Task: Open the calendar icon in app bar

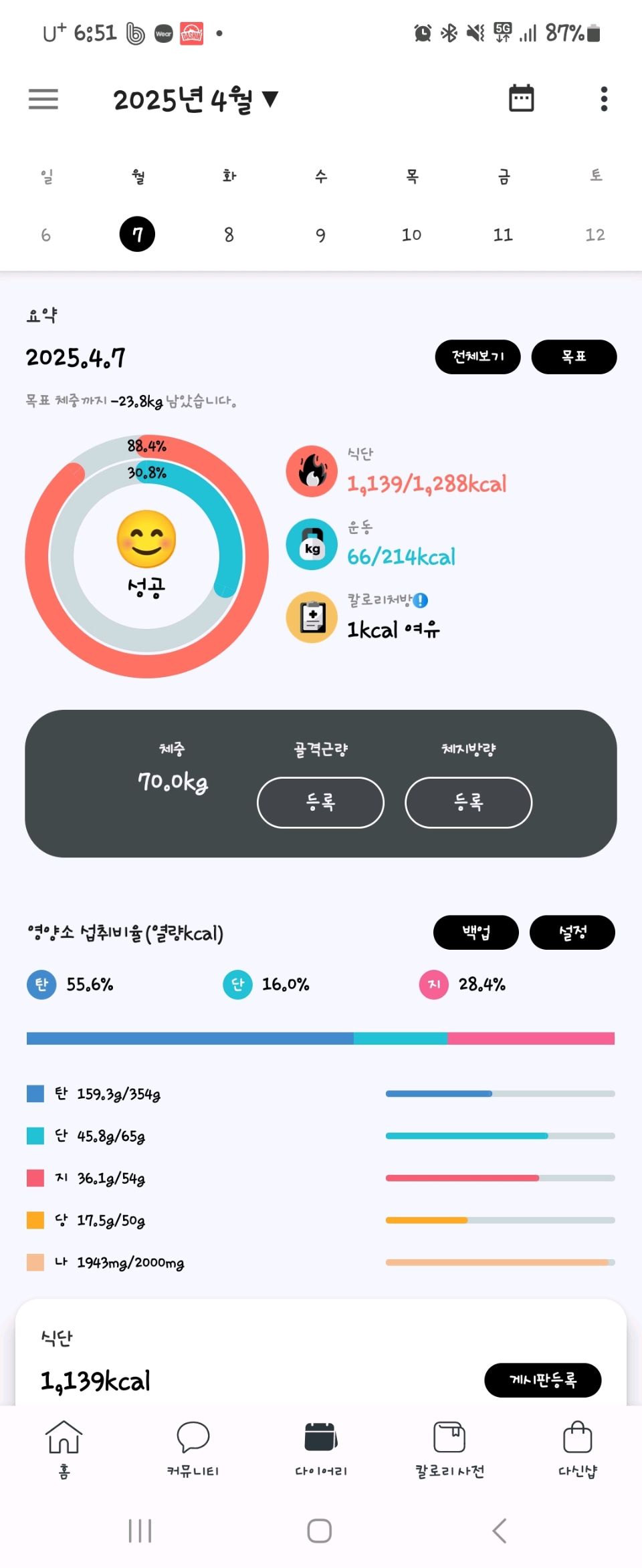Action: [521, 99]
